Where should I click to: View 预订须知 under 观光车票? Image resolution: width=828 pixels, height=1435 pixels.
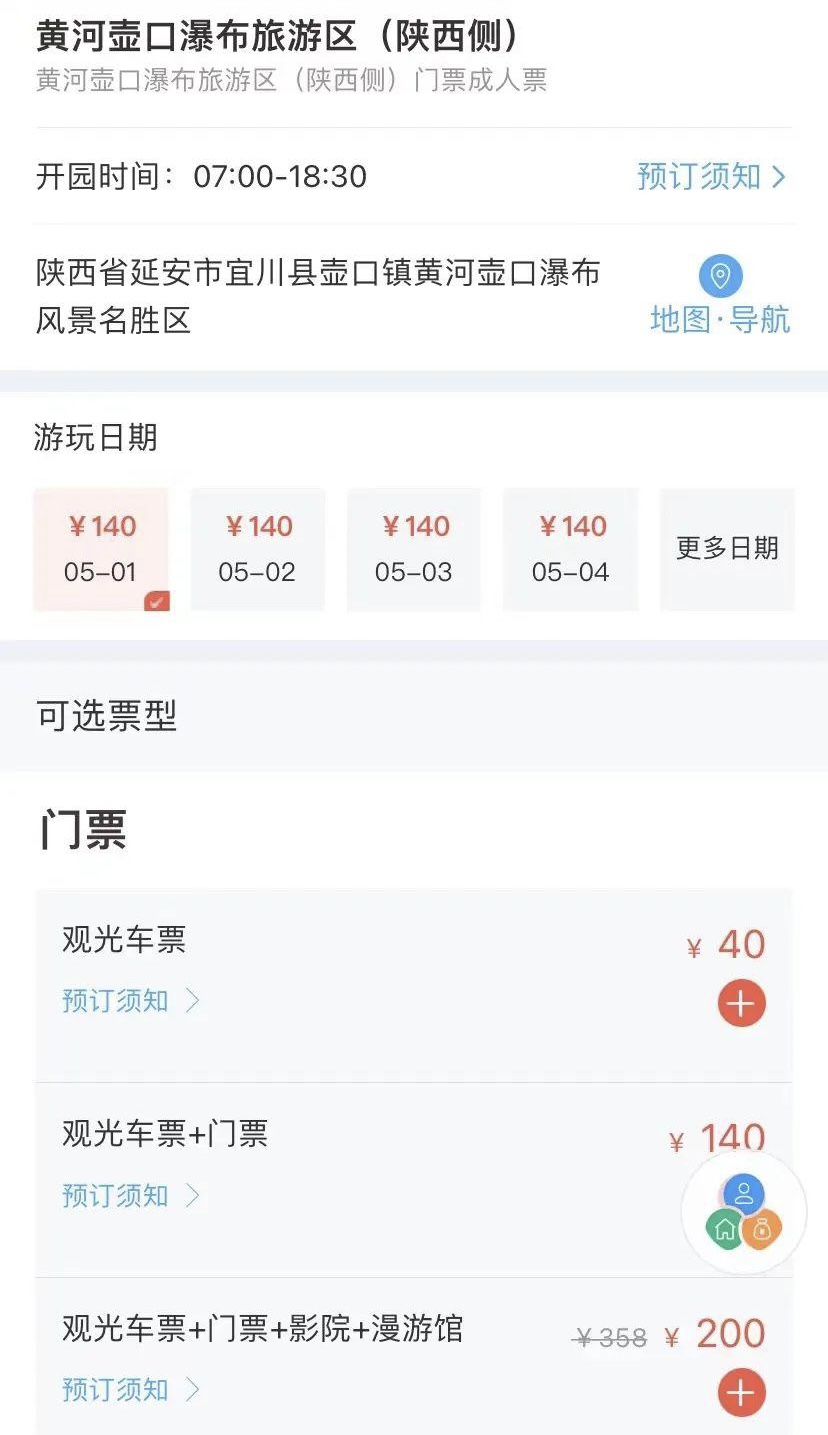[x=132, y=1001]
